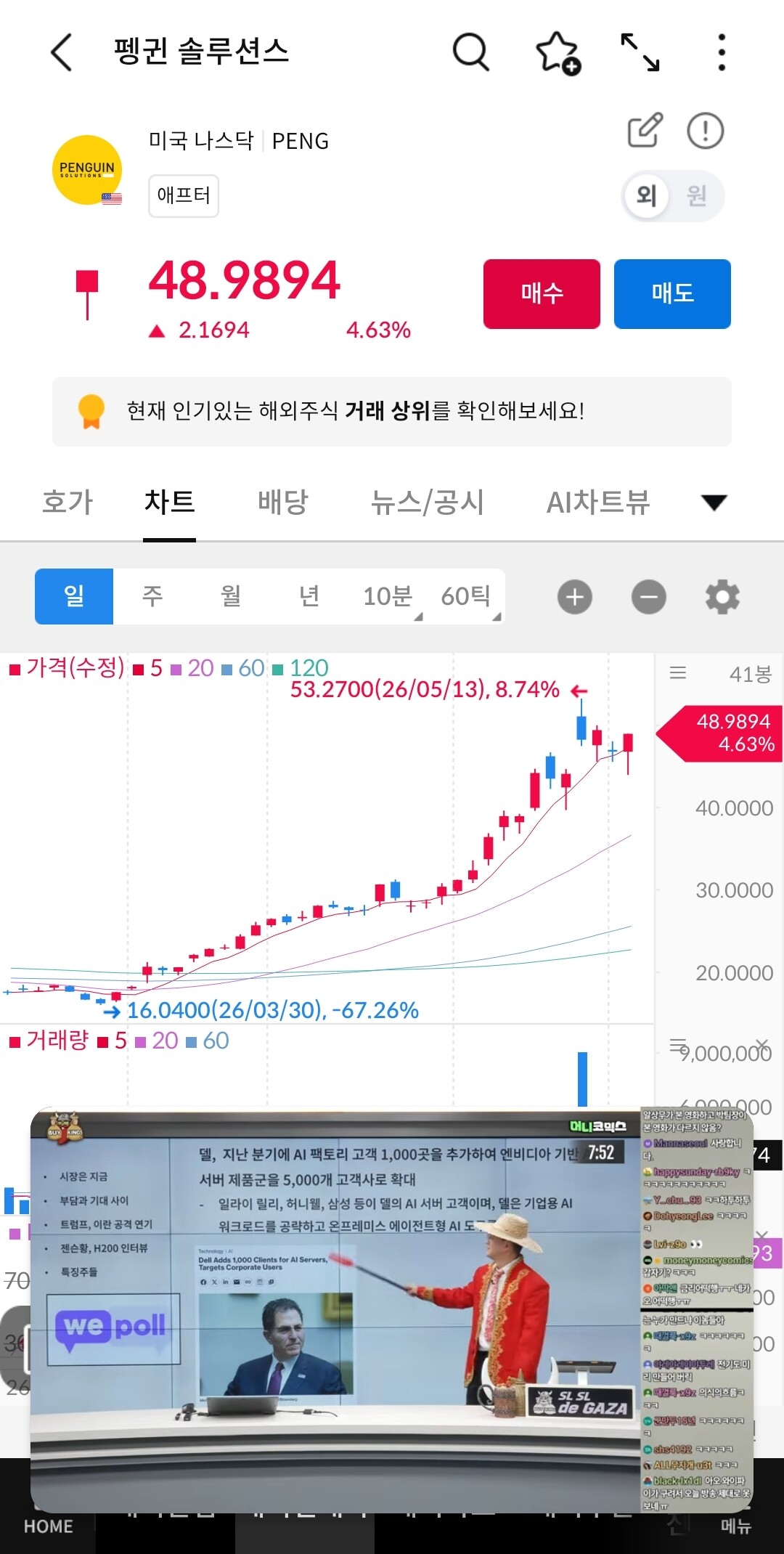Zoom in the chart with the plus button
Viewport: 784px width, 1554px height.
pos(575,597)
